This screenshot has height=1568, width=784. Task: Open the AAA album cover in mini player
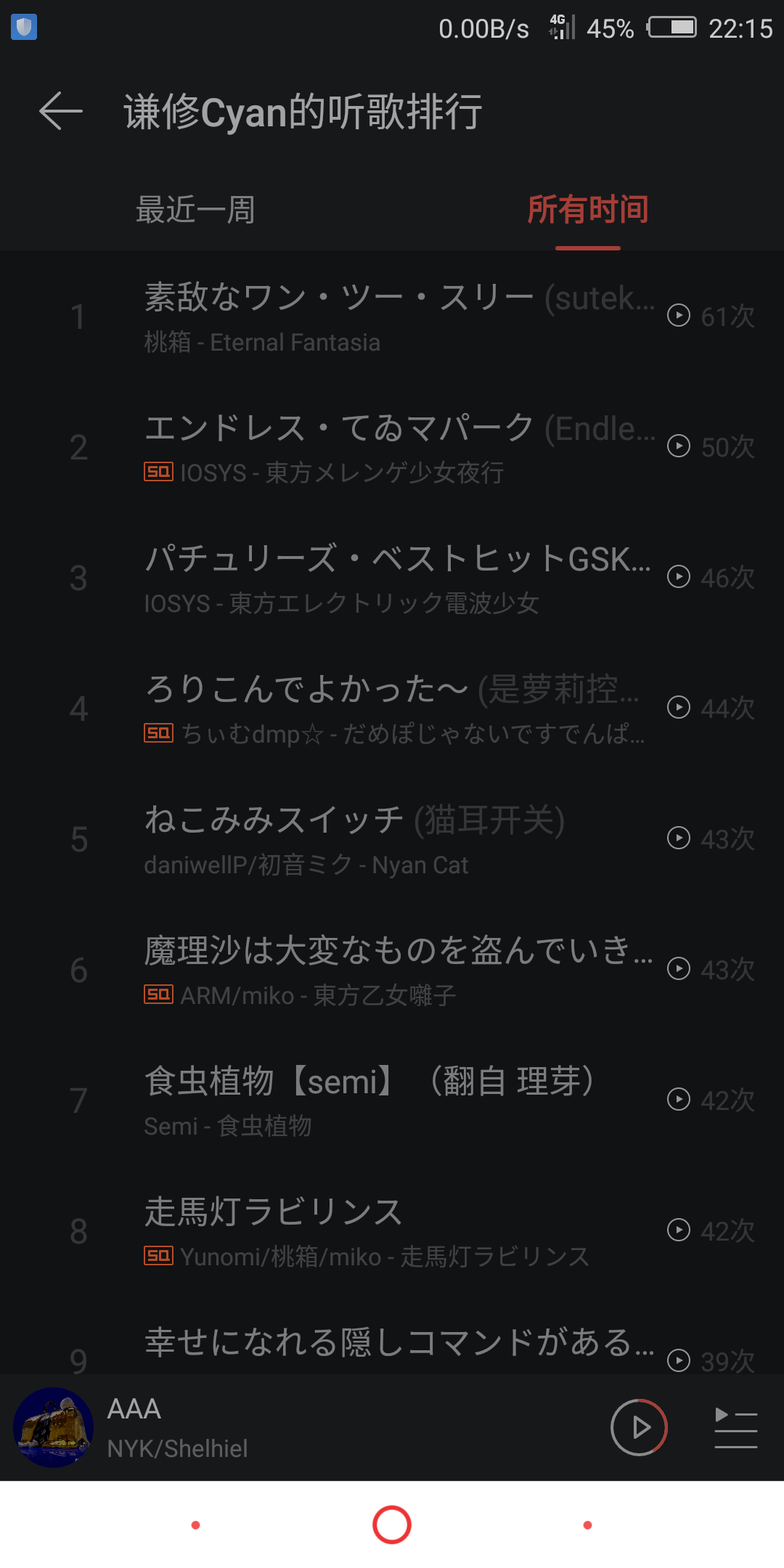[x=54, y=1427]
